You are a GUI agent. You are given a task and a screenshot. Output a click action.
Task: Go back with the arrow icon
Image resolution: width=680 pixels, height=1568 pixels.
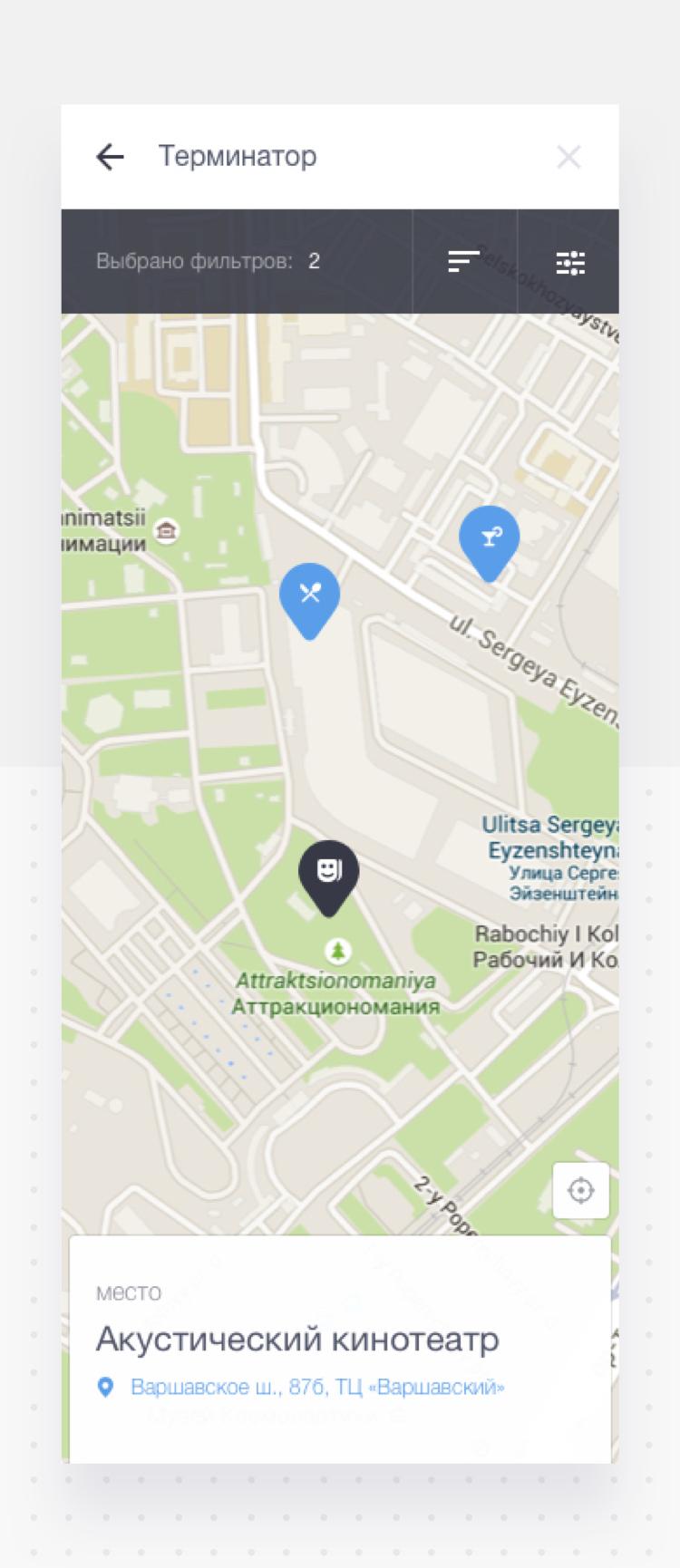click(110, 157)
